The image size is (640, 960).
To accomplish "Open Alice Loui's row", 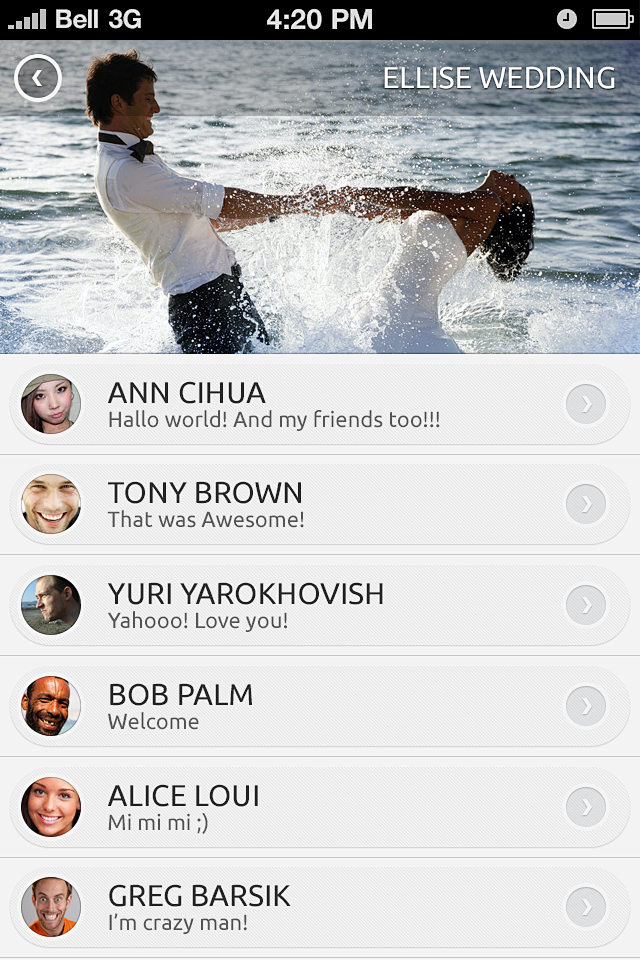I will click(x=320, y=807).
